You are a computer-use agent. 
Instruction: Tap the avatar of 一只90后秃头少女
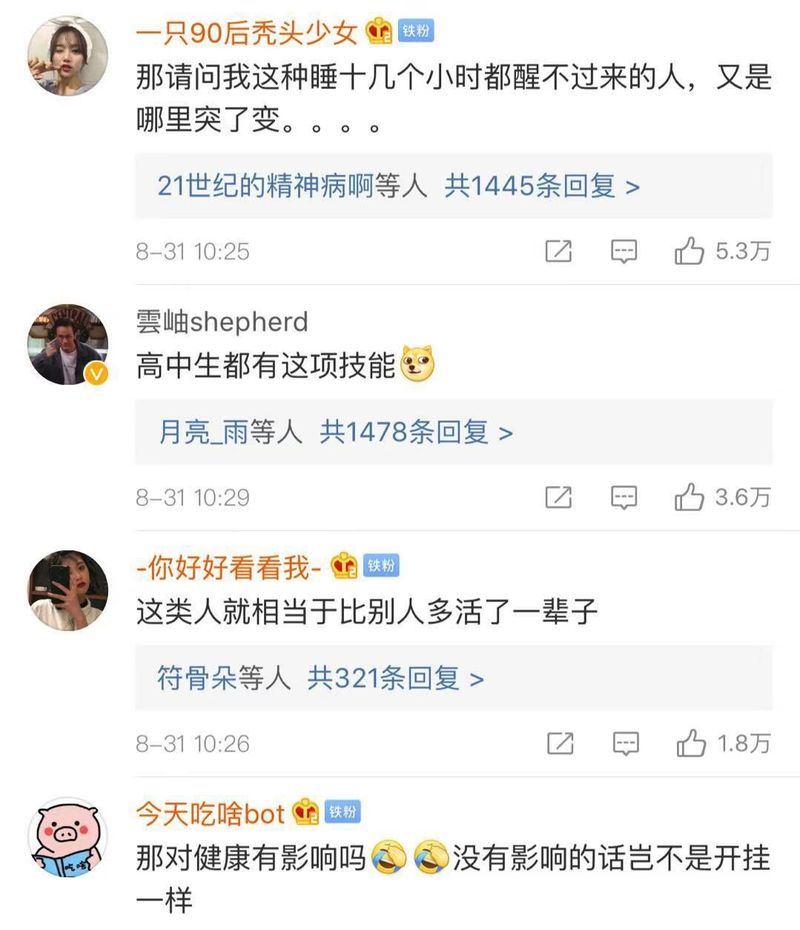[x=67, y=55]
